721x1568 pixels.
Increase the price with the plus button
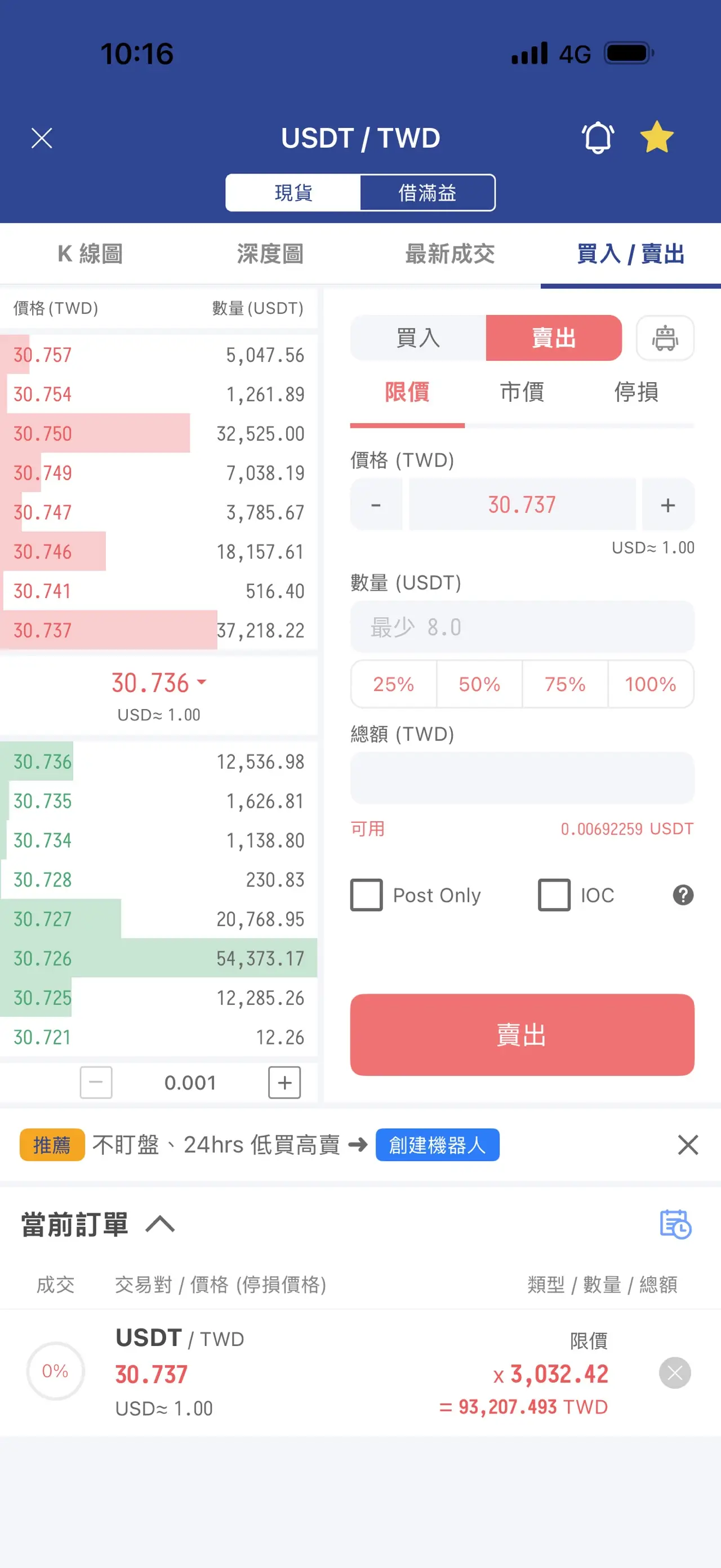tap(667, 504)
